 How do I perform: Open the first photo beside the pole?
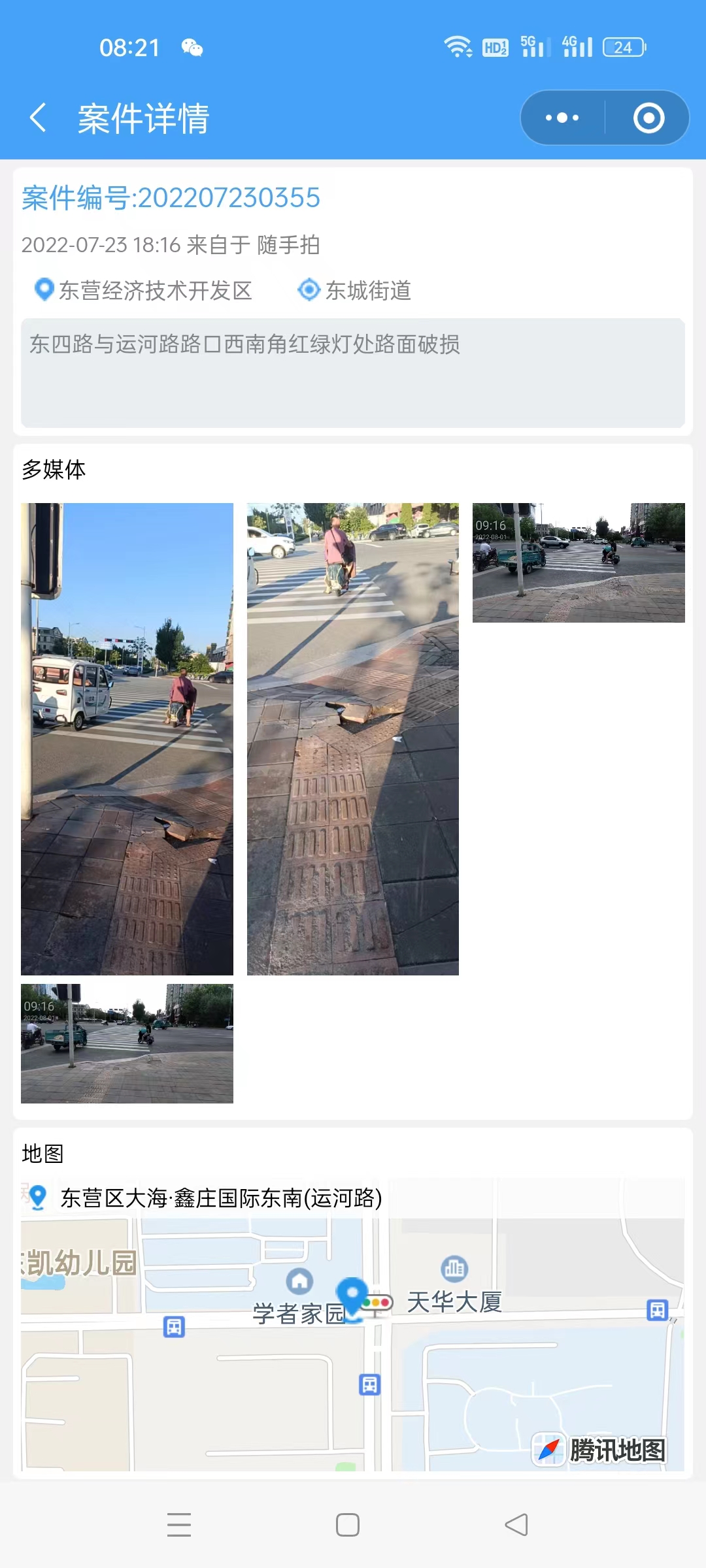127,739
